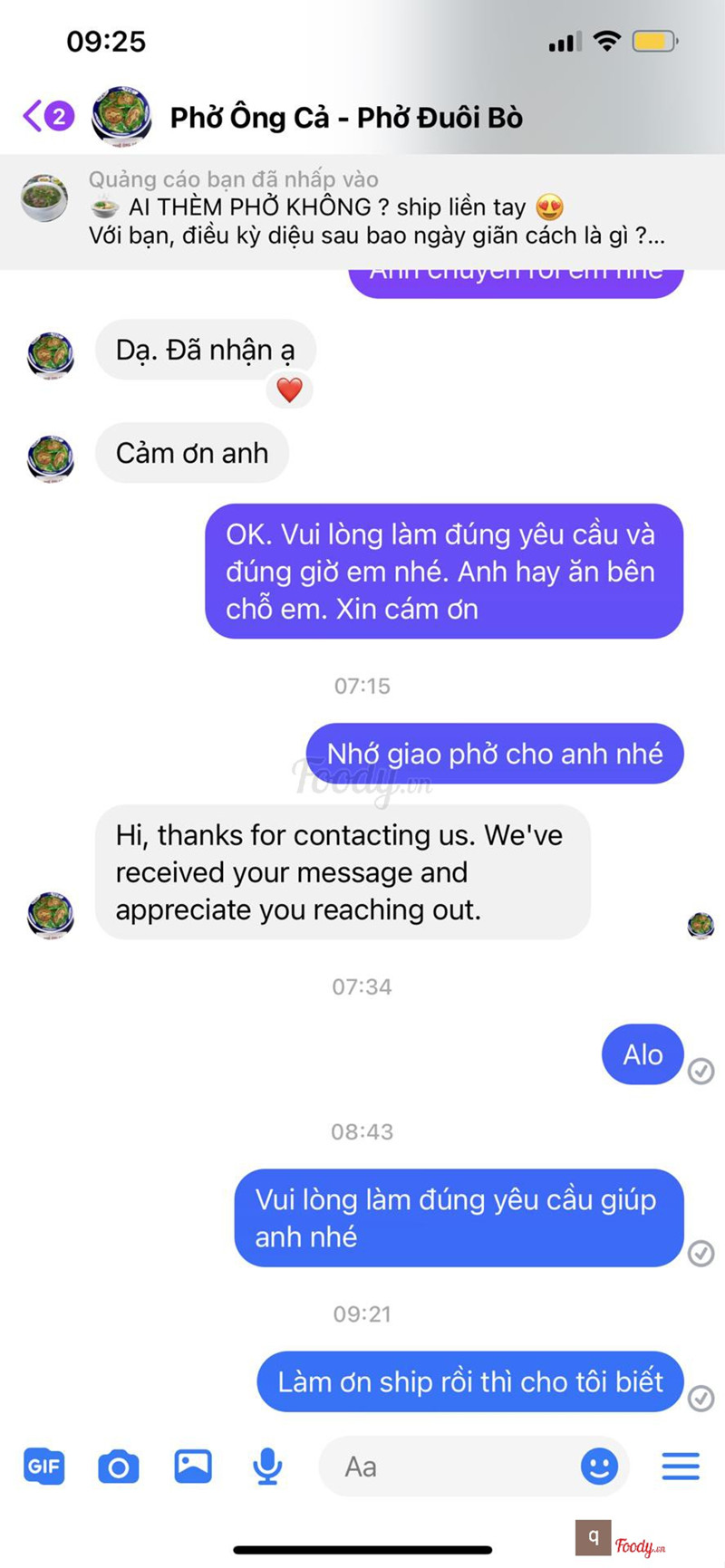Tap the heart reaction on "Dạ. Đã nhận ạ"
The width and height of the screenshot is (725, 1568).
(x=289, y=390)
